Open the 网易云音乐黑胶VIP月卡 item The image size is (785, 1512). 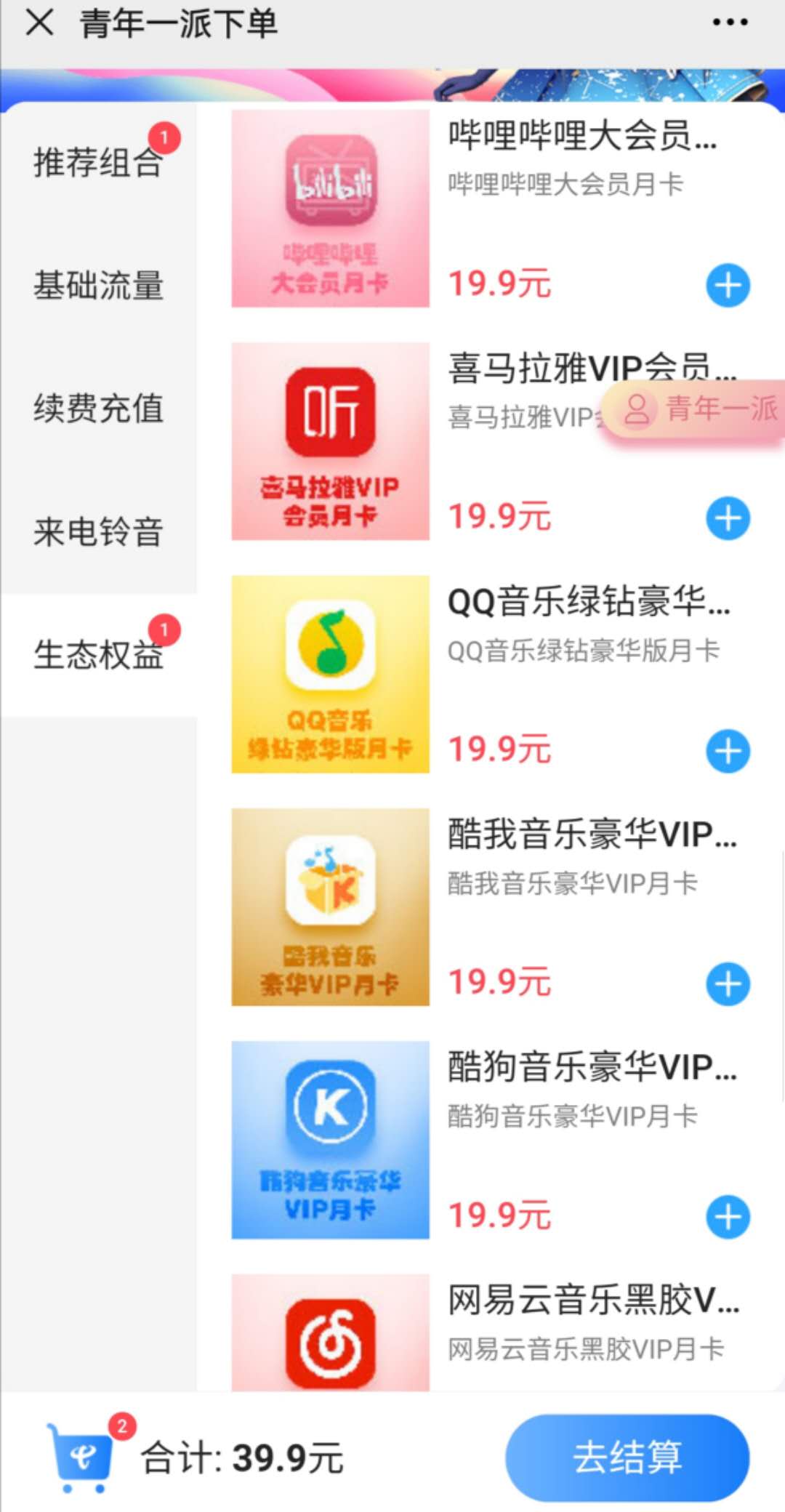pos(592,1301)
